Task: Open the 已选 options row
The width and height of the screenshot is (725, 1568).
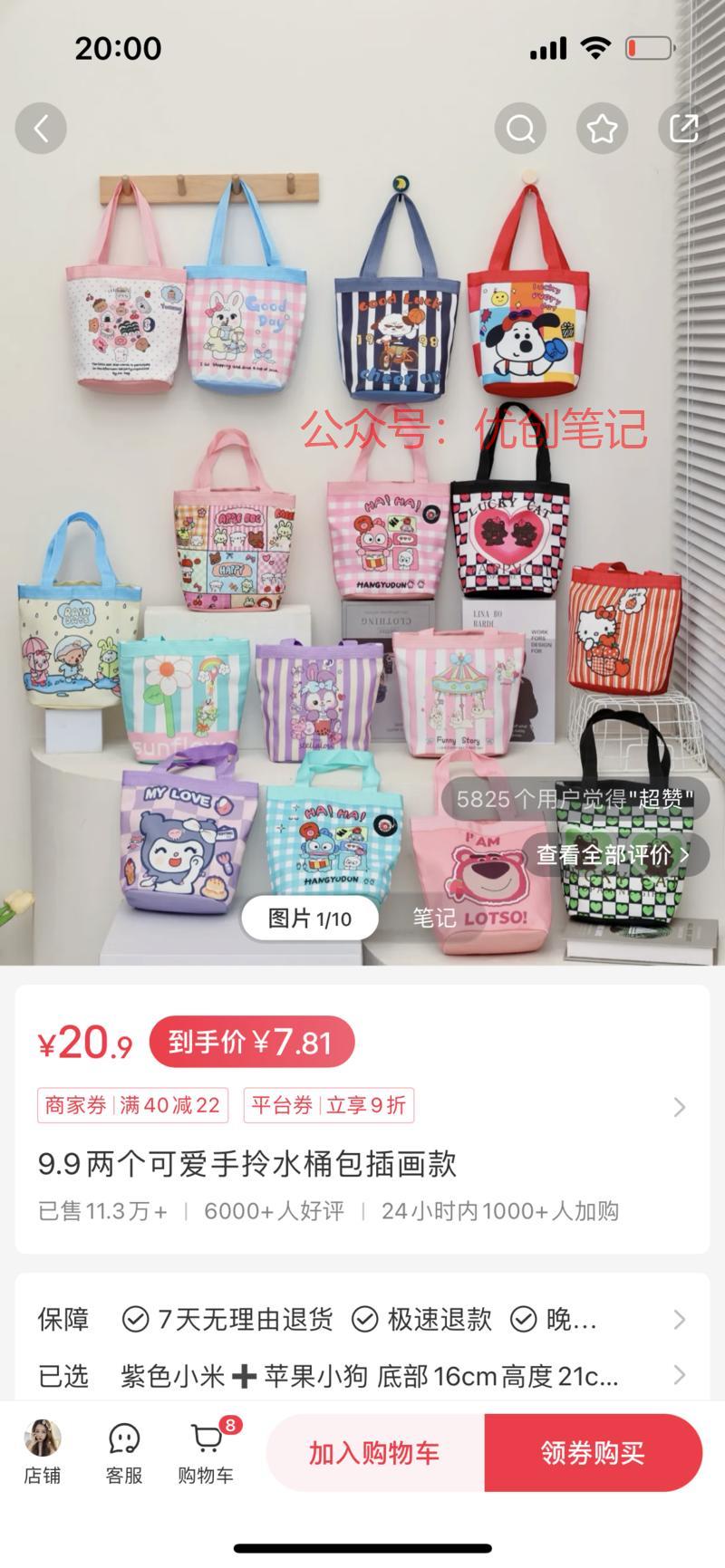Action: tap(362, 1376)
